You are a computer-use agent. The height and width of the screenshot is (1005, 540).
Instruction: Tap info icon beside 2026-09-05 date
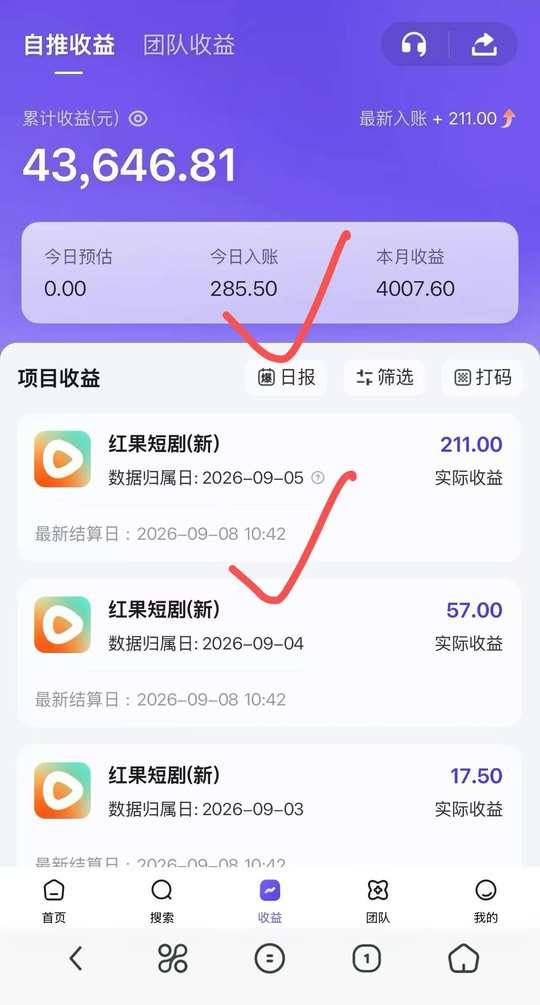pos(318,478)
